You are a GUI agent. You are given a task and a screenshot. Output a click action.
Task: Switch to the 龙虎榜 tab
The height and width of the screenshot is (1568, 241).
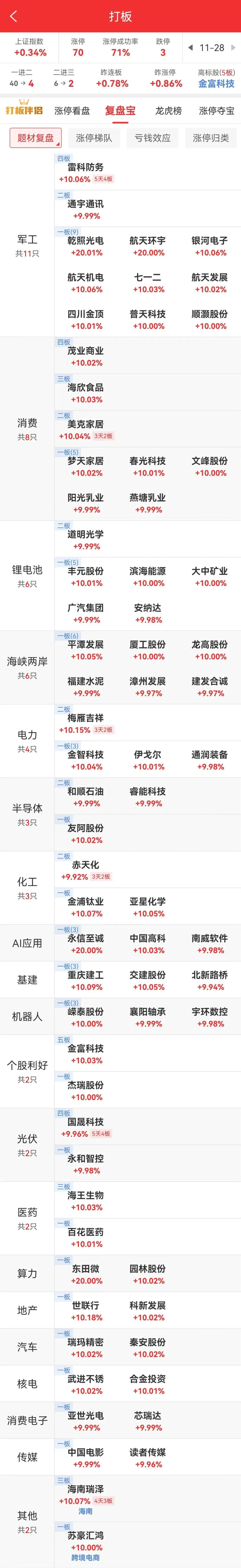pos(168,111)
